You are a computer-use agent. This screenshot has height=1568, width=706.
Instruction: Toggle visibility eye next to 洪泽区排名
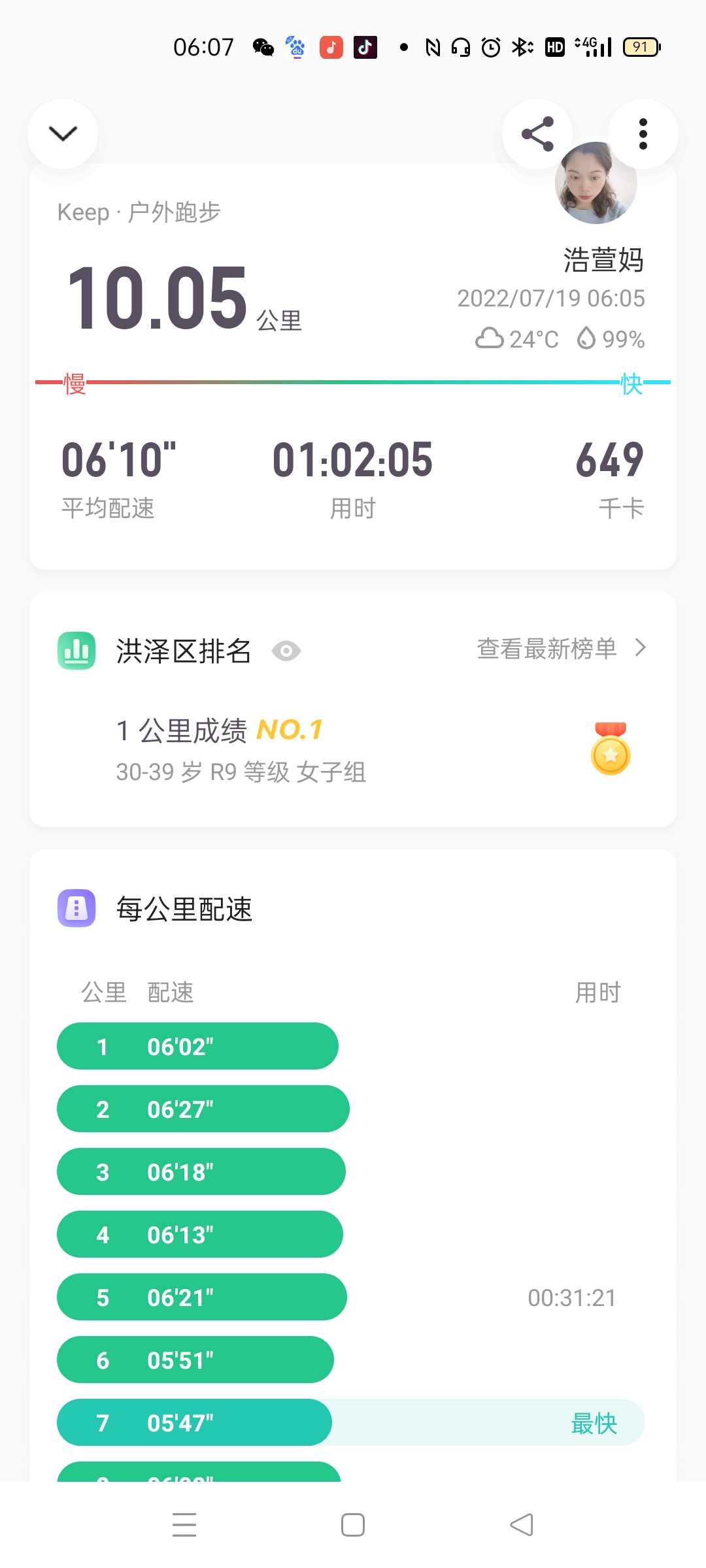(x=286, y=651)
